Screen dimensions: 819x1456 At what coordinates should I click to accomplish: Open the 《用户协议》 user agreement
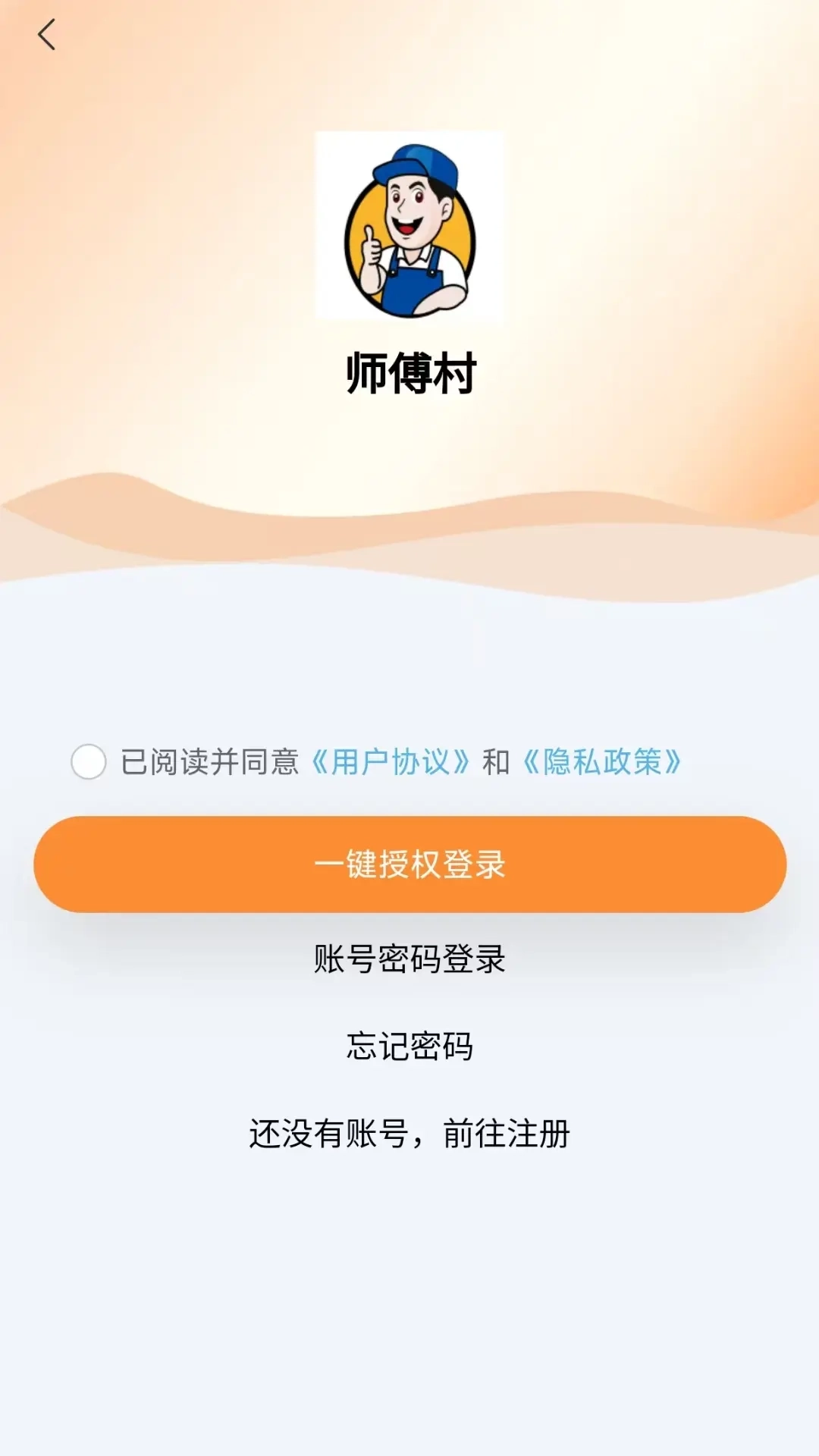coord(389,762)
